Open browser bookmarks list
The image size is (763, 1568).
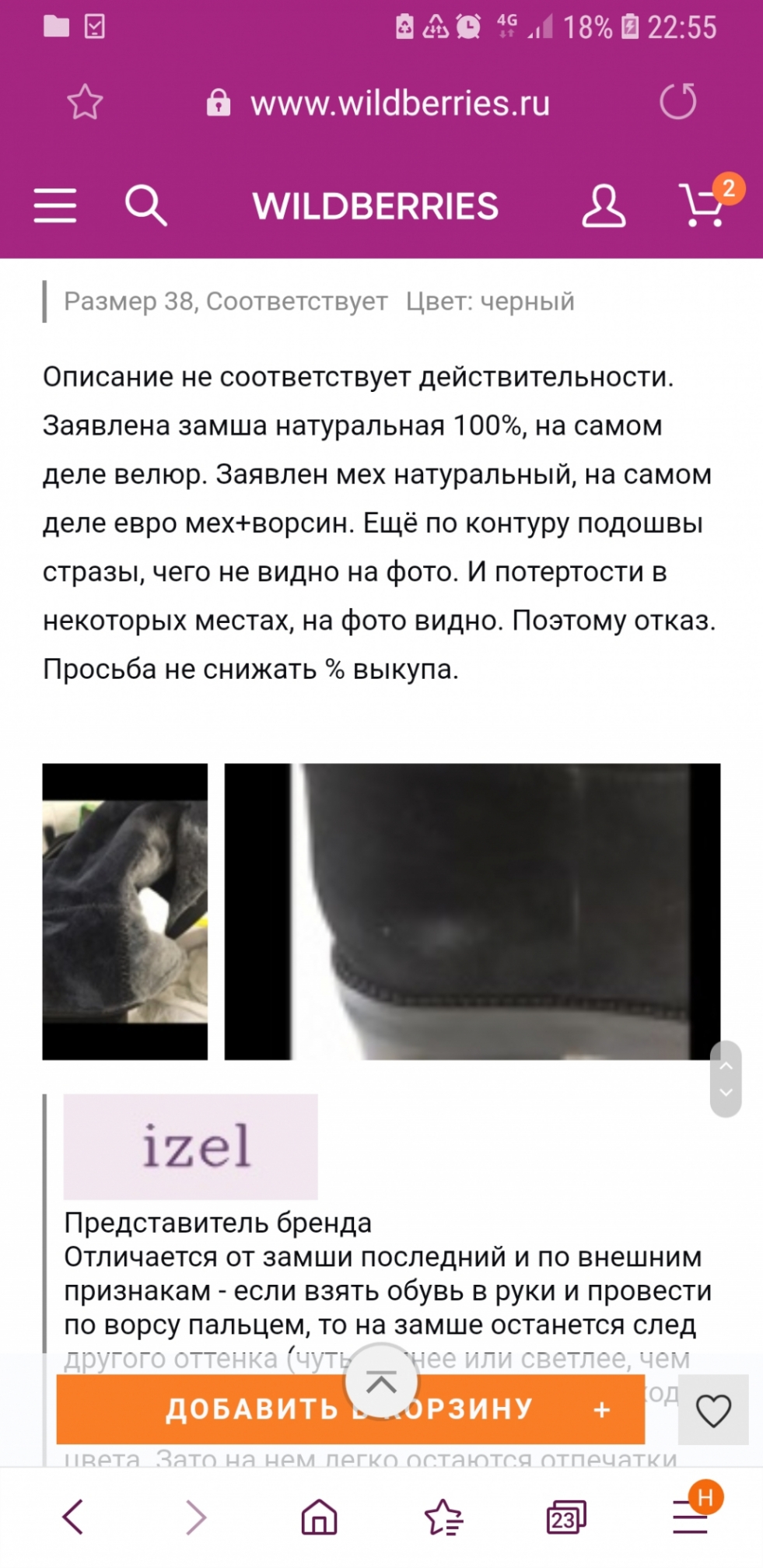(443, 1517)
